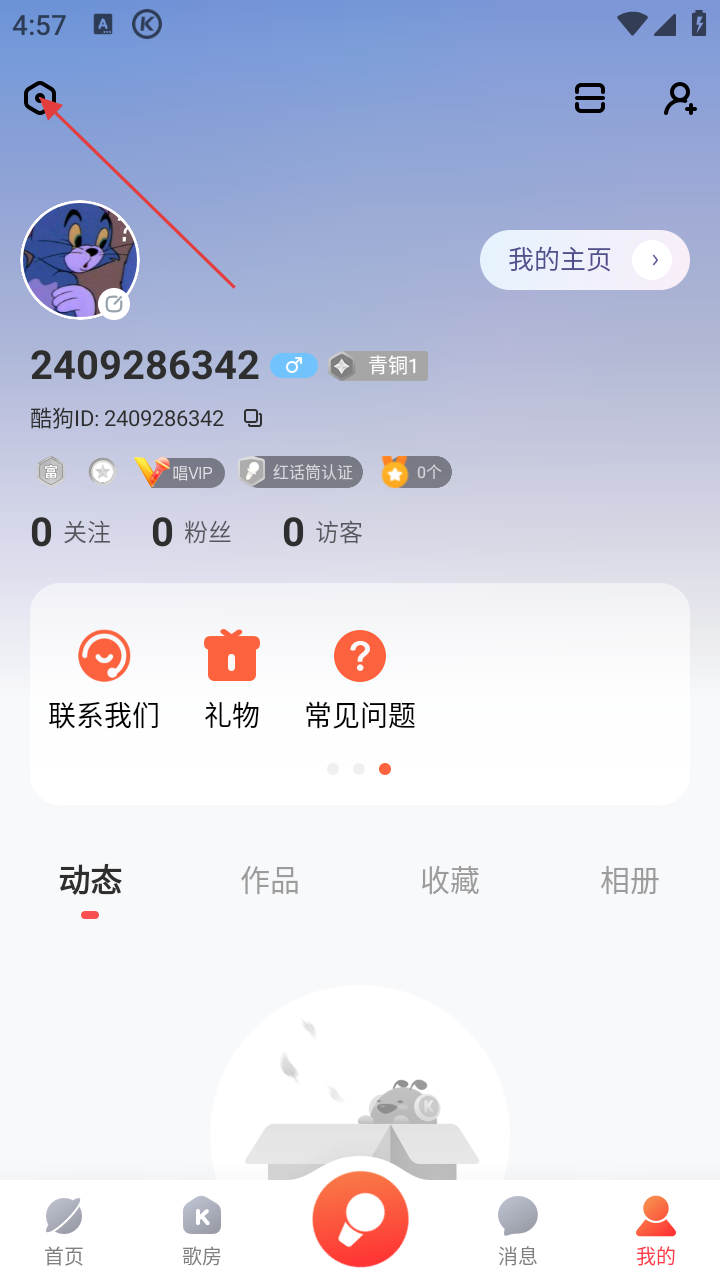This screenshot has height=1280, width=720.
Task: Open the 青铜1 rank badge
Action: 379,366
